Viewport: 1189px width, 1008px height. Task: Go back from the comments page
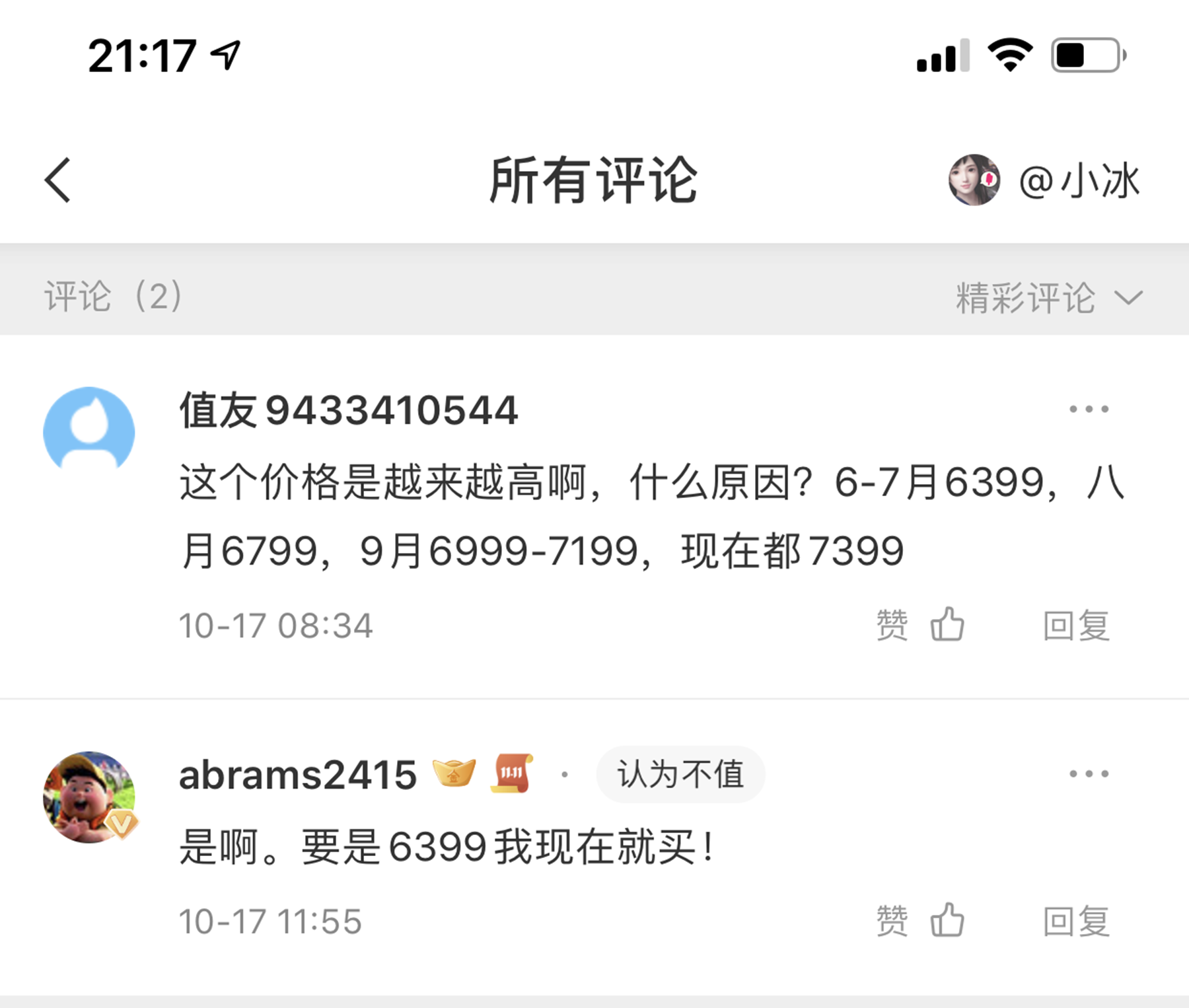tap(58, 180)
